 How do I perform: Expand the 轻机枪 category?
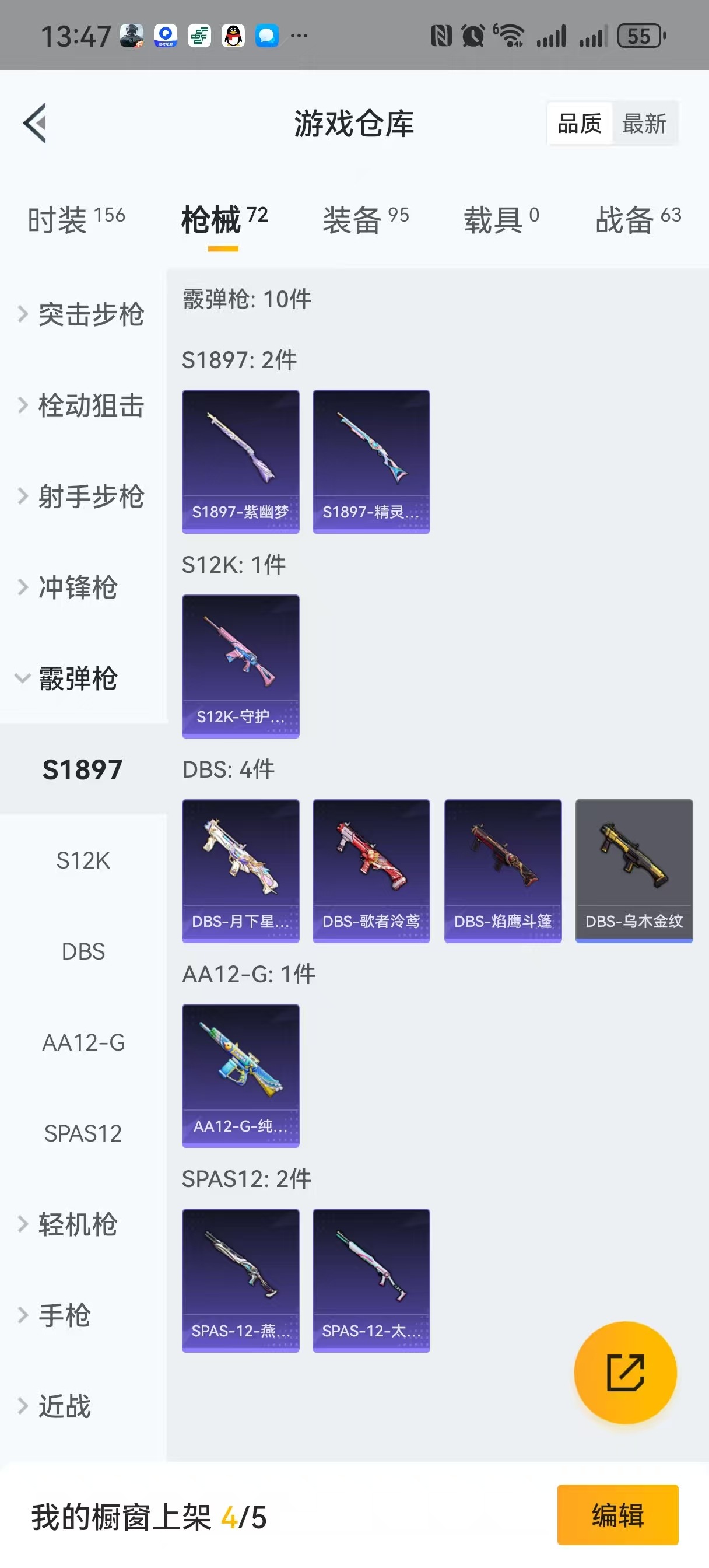(77, 1224)
